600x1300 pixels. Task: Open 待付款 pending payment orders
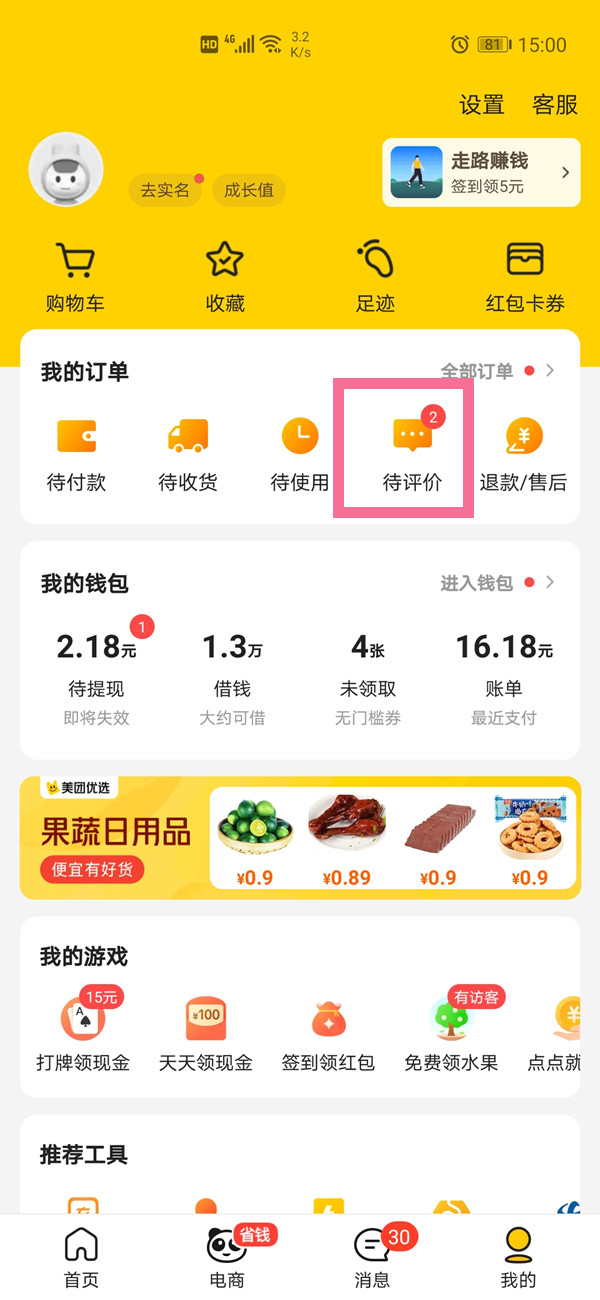tap(76, 455)
